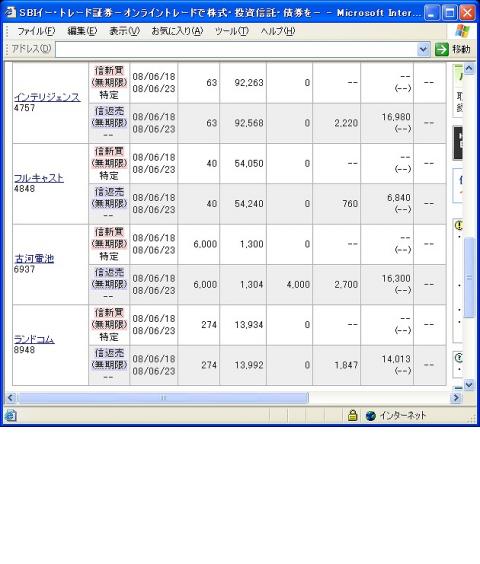Open the お気に入り menu
Screen dimensions: 480x564
tap(177, 31)
